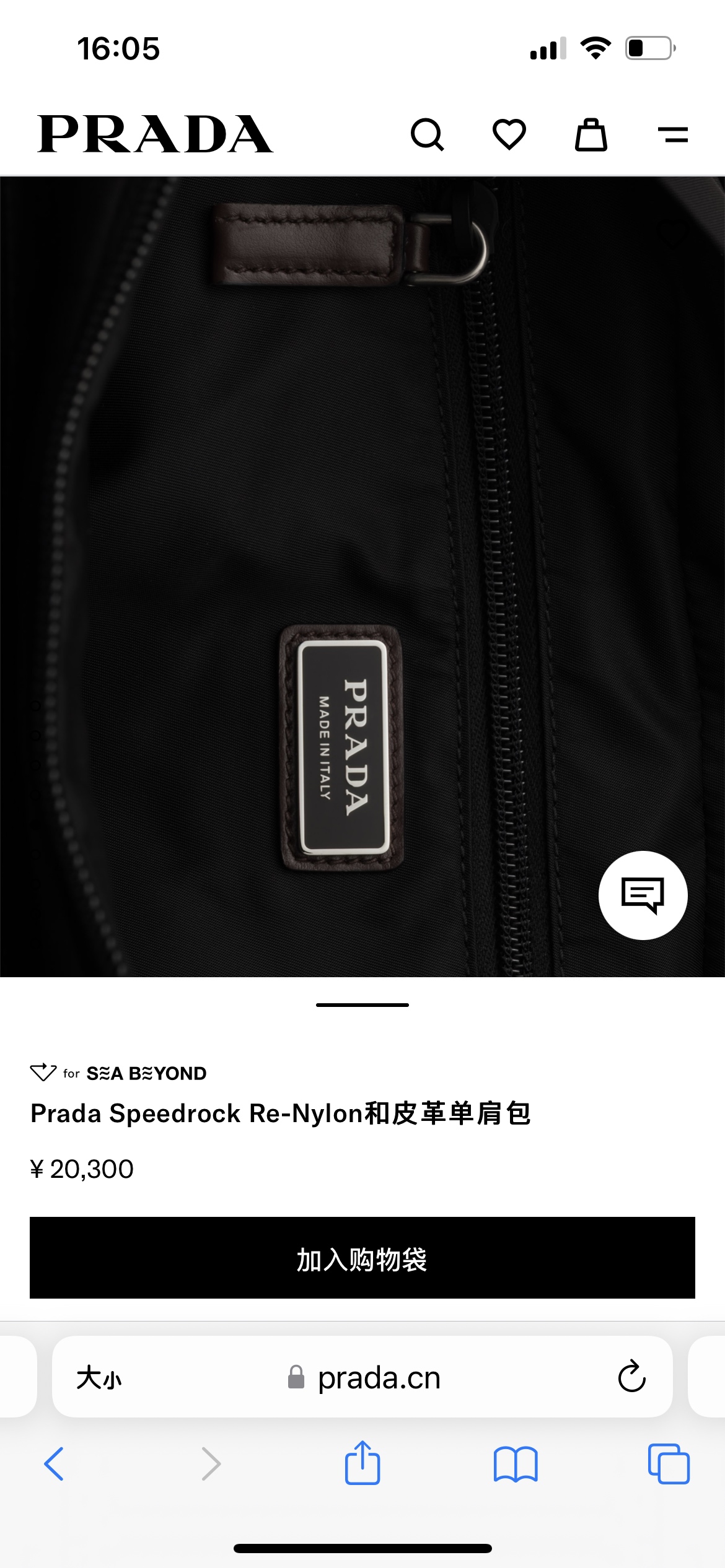Open the hamburger menu

[673, 134]
